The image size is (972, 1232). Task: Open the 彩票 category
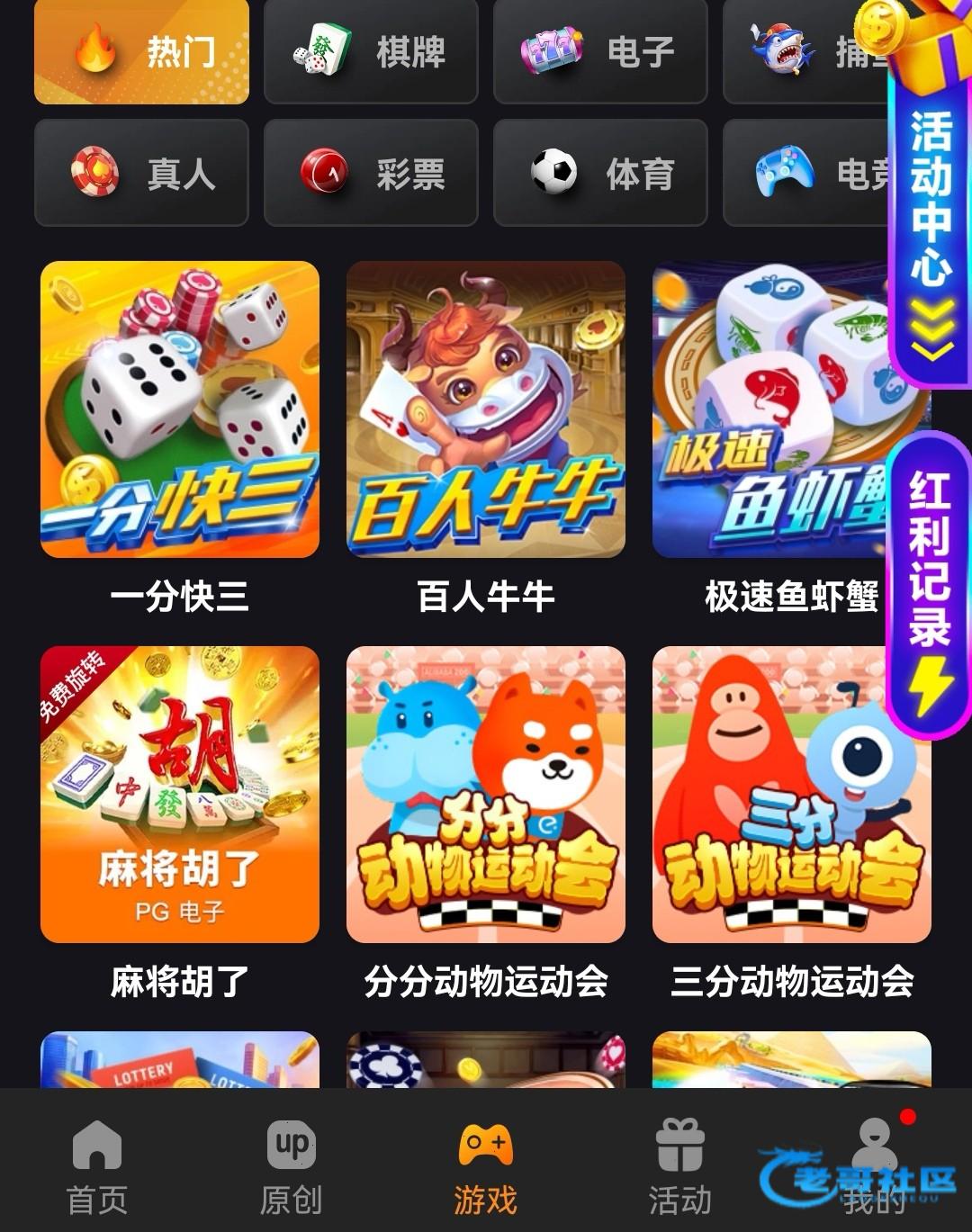[370, 173]
